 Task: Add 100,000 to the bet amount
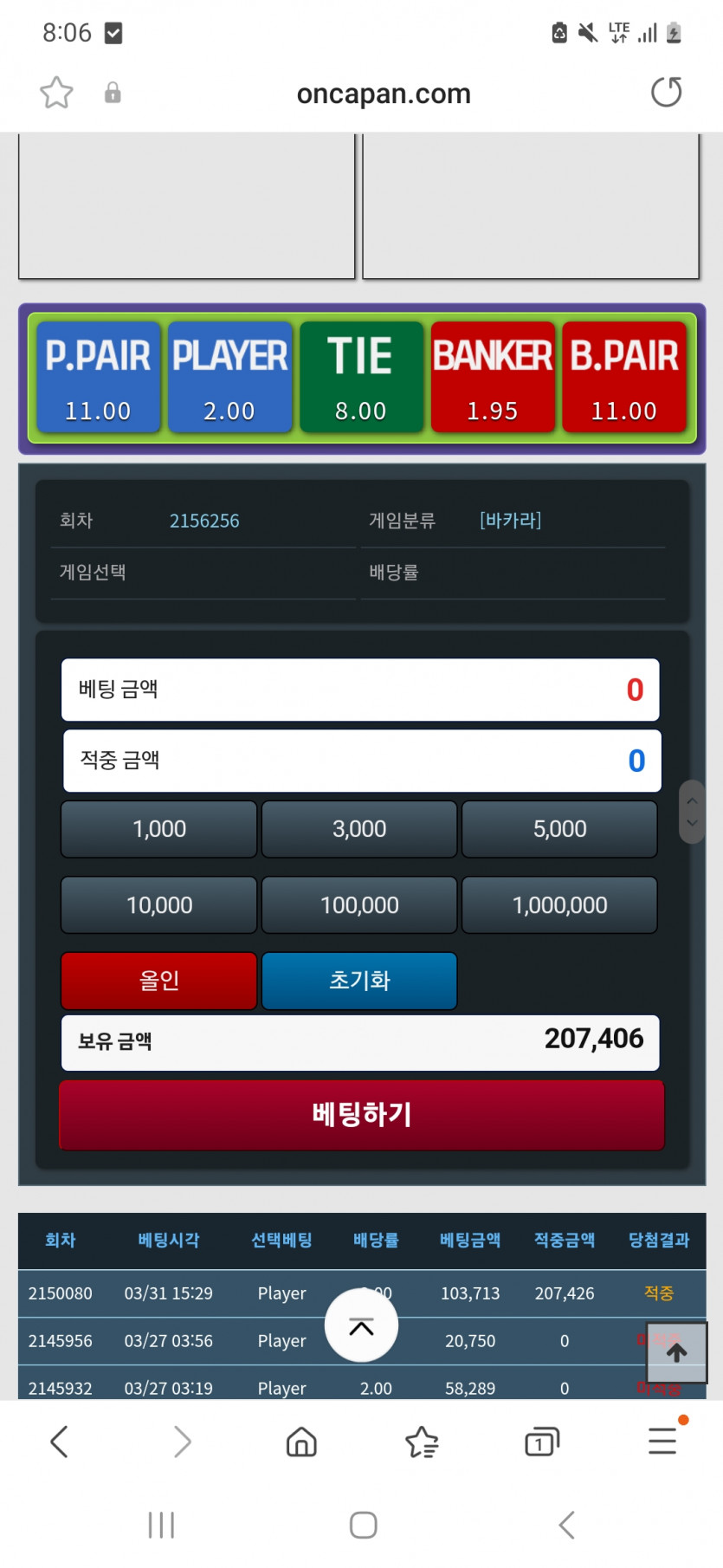coord(359,905)
